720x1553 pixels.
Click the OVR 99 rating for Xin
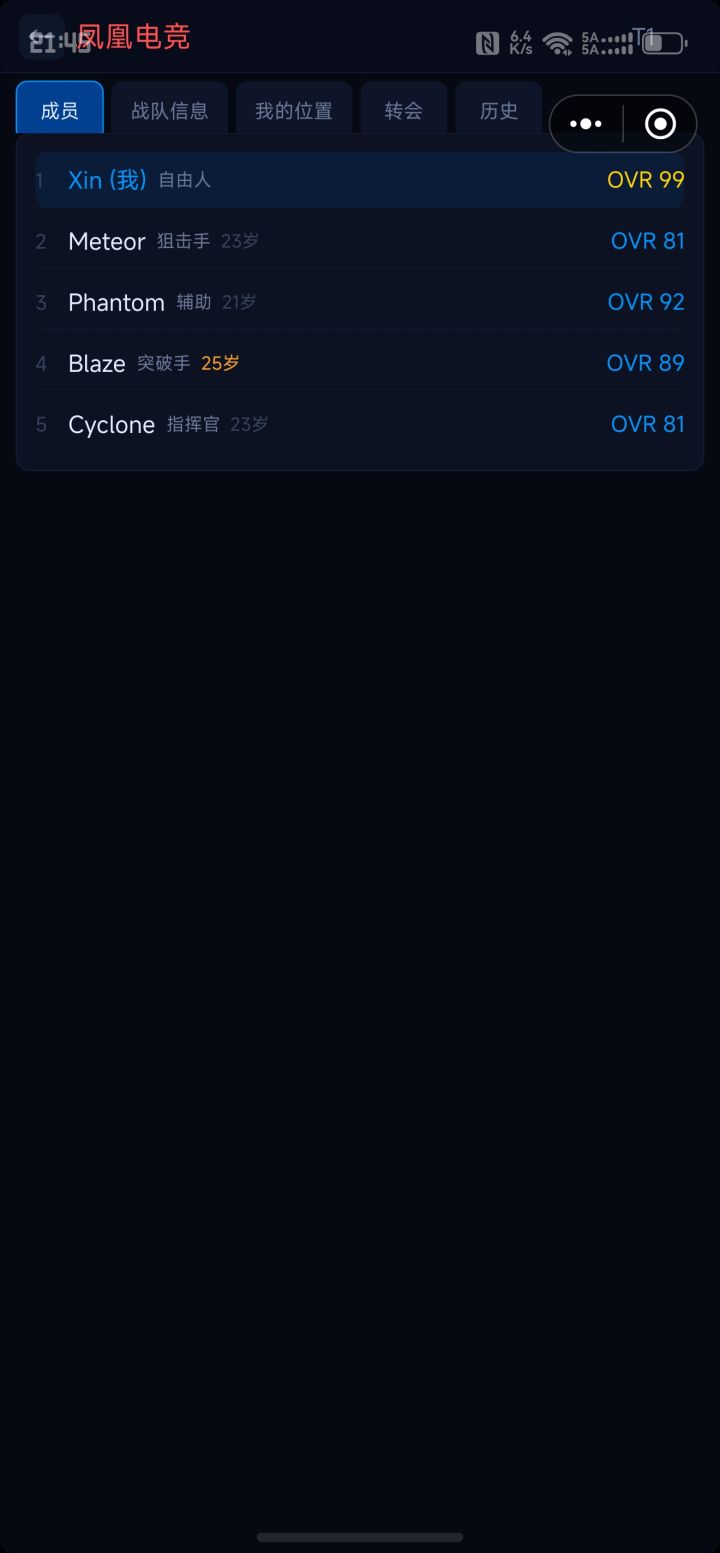[x=645, y=179]
